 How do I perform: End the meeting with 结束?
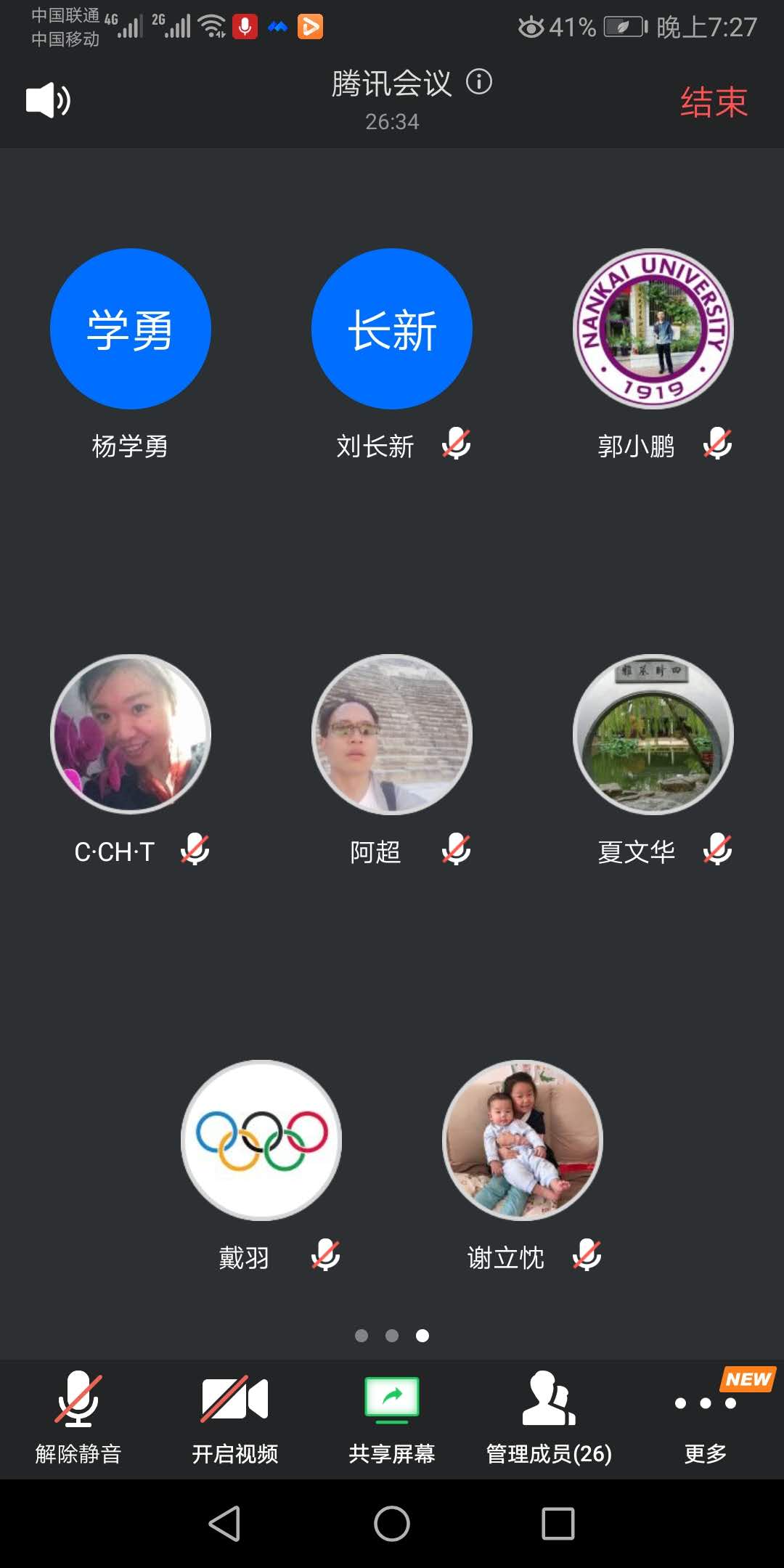point(714,102)
